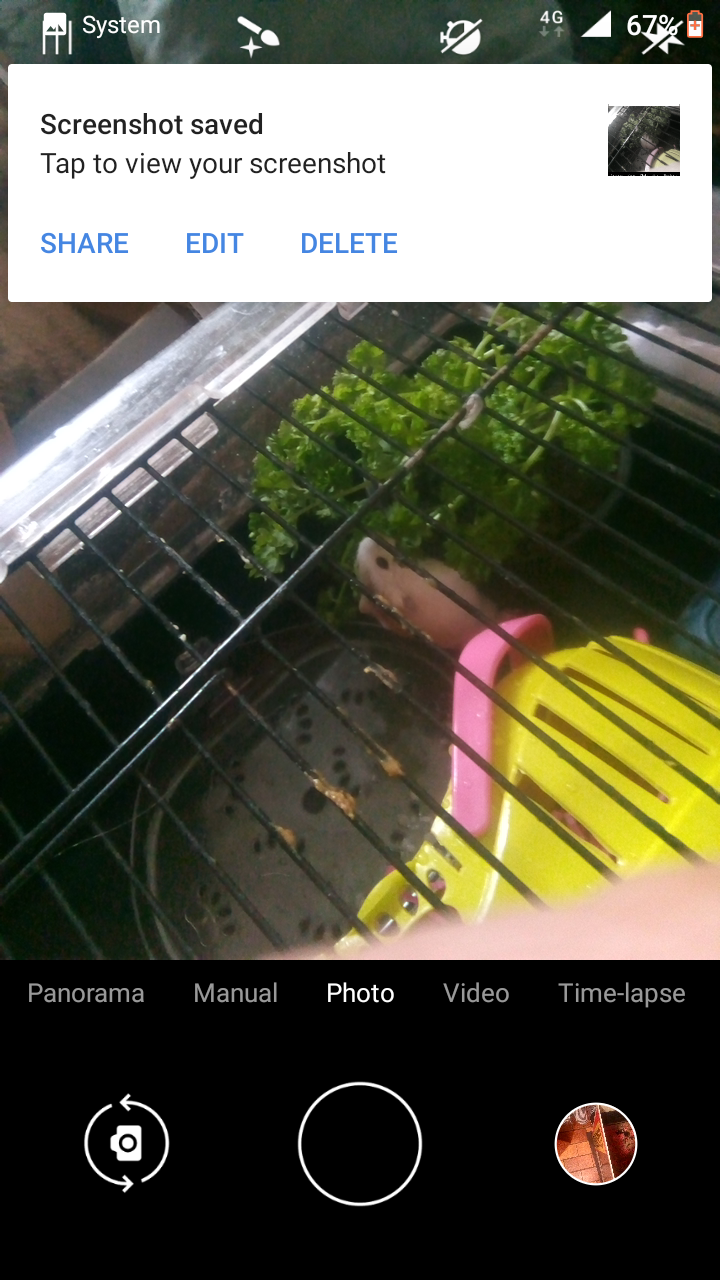Flip between front and rear camera
The height and width of the screenshot is (1280, 720).
127,1143
